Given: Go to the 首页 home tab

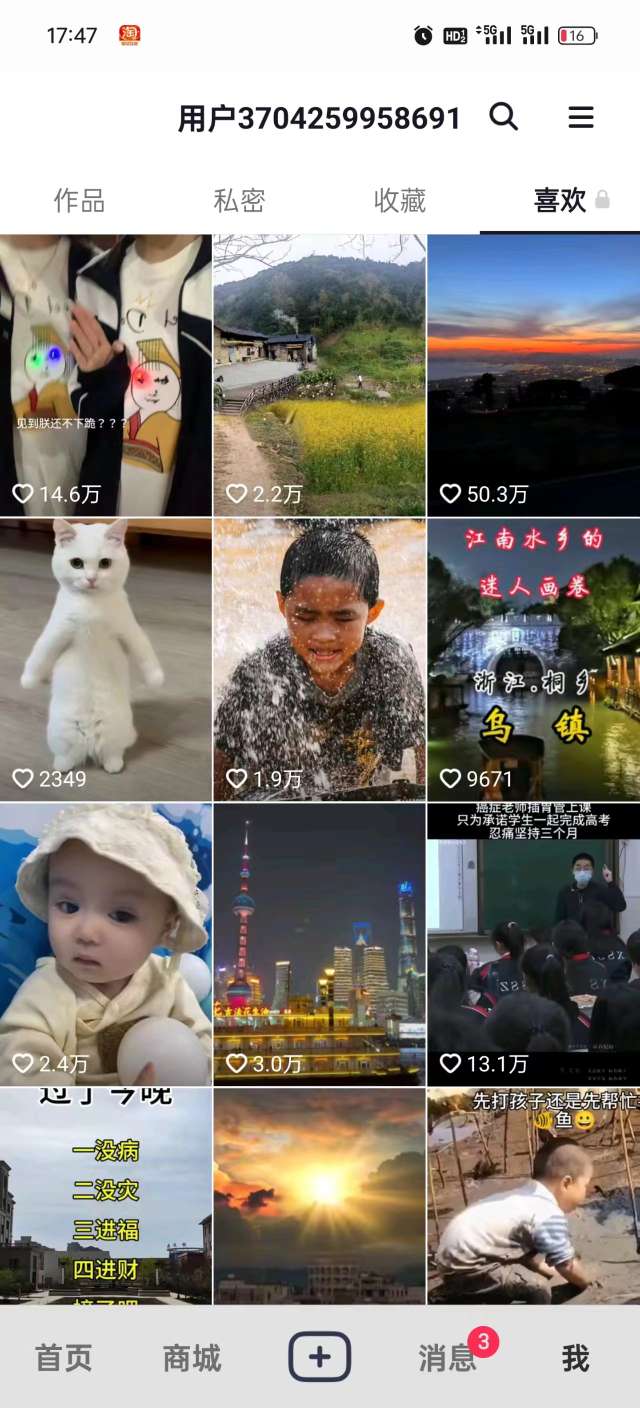Looking at the screenshot, I should pyautogui.click(x=64, y=1357).
